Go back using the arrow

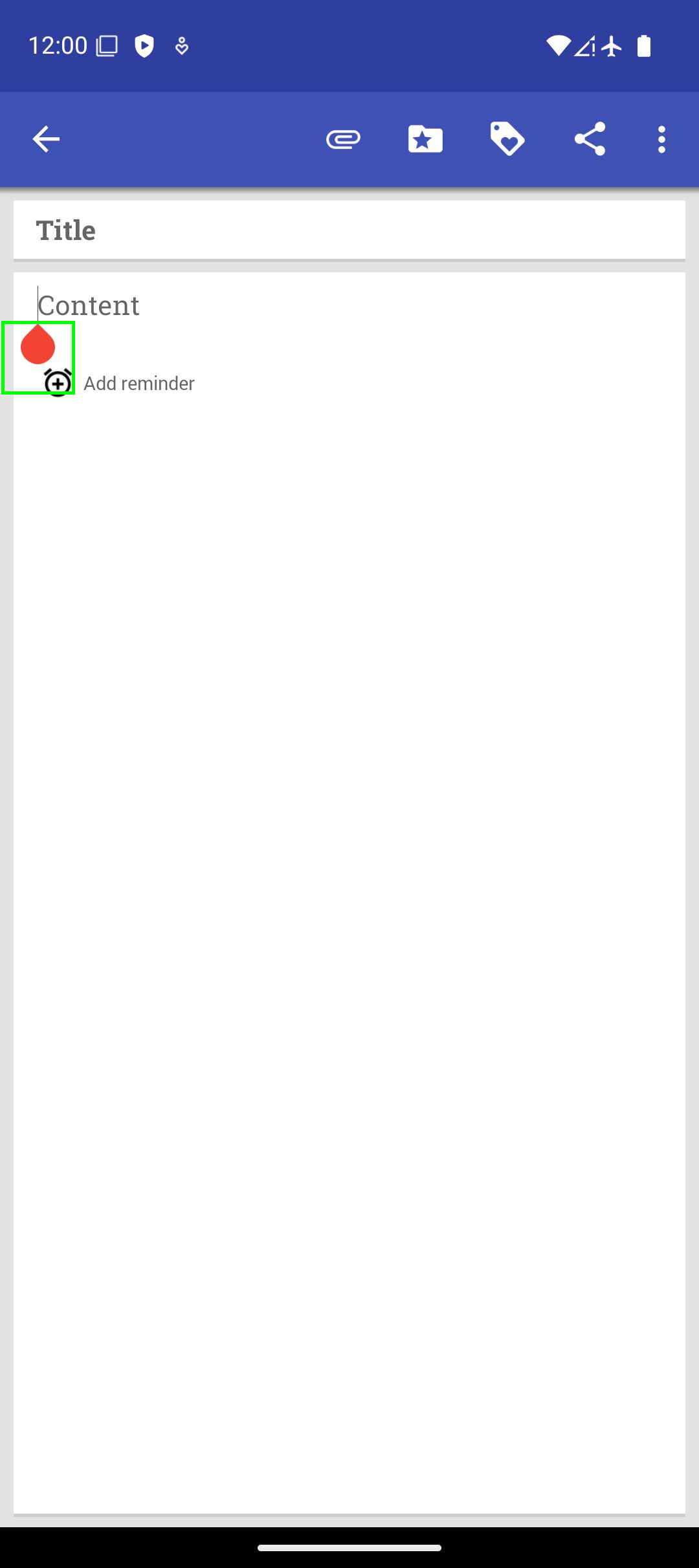click(x=46, y=139)
